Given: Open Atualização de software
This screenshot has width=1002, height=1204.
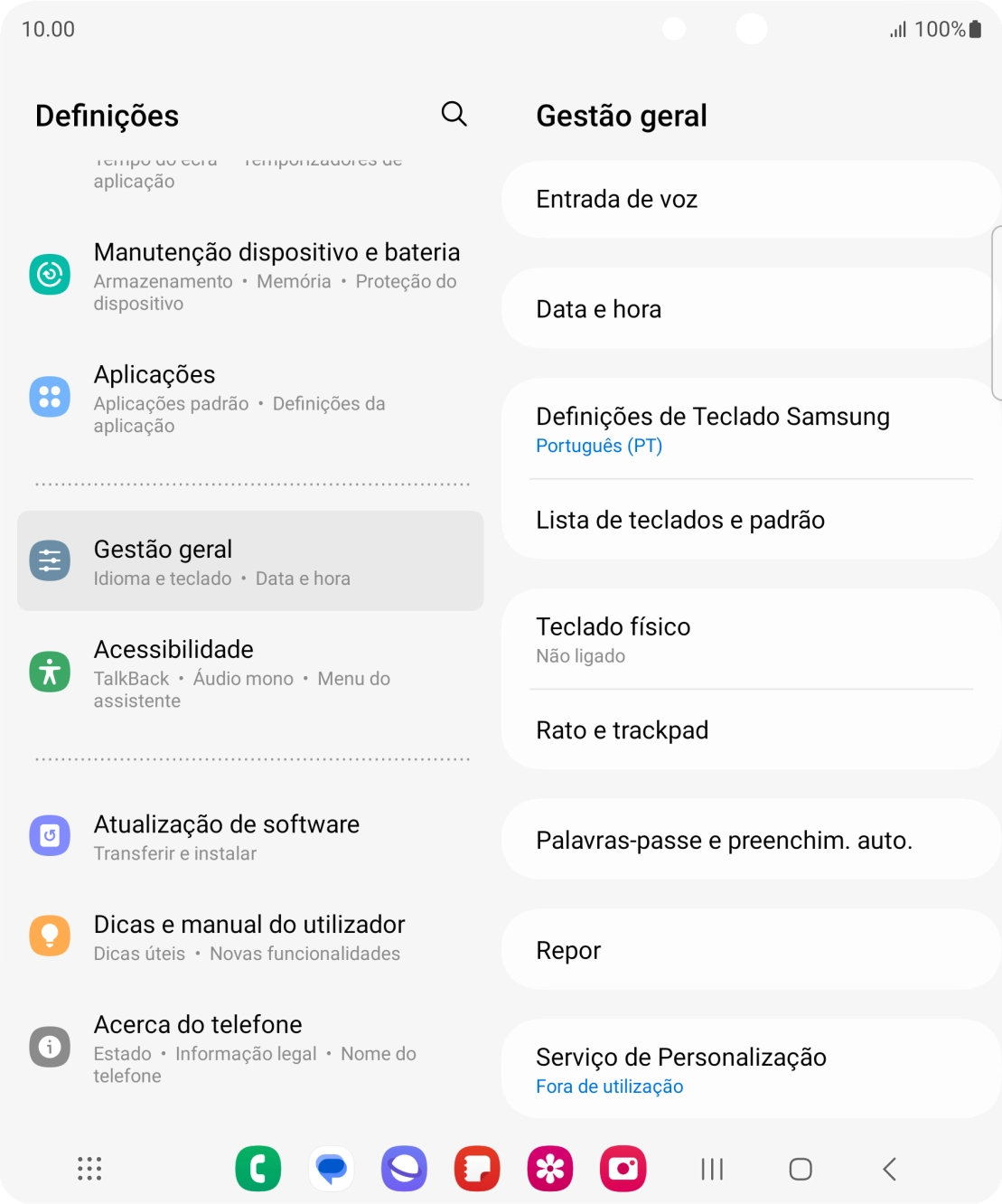Looking at the screenshot, I should tap(250, 837).
